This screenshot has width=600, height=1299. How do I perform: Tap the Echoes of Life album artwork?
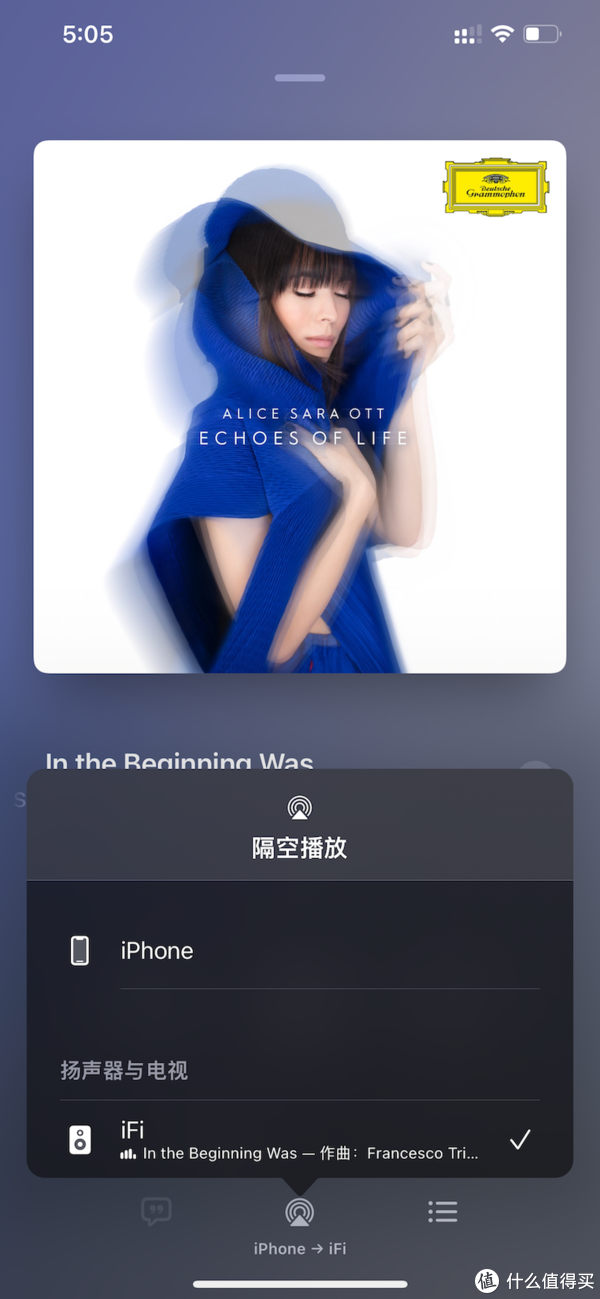pyautogui.click(x=300, y=407)
